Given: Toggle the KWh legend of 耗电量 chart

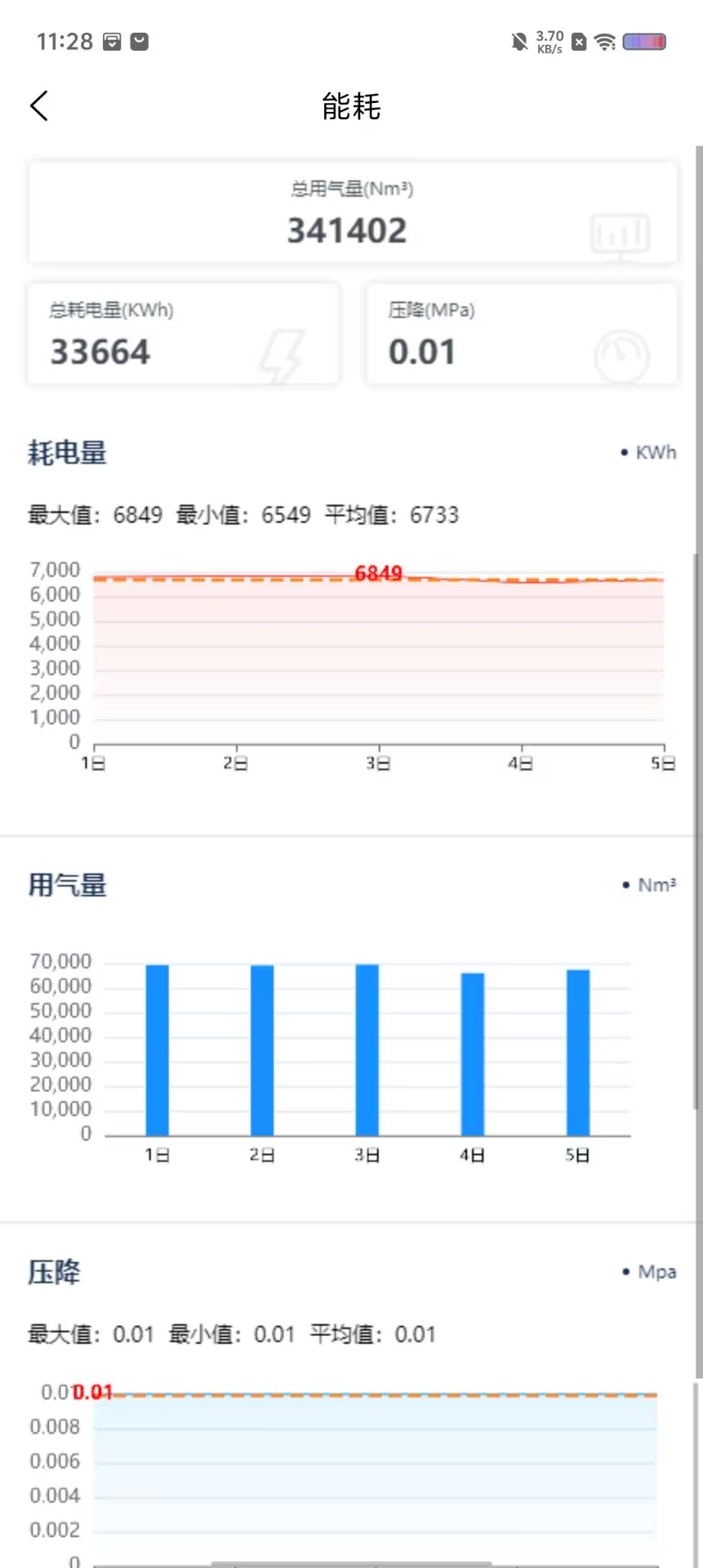Looking at the screenshot, I should (x=649, y=452).
